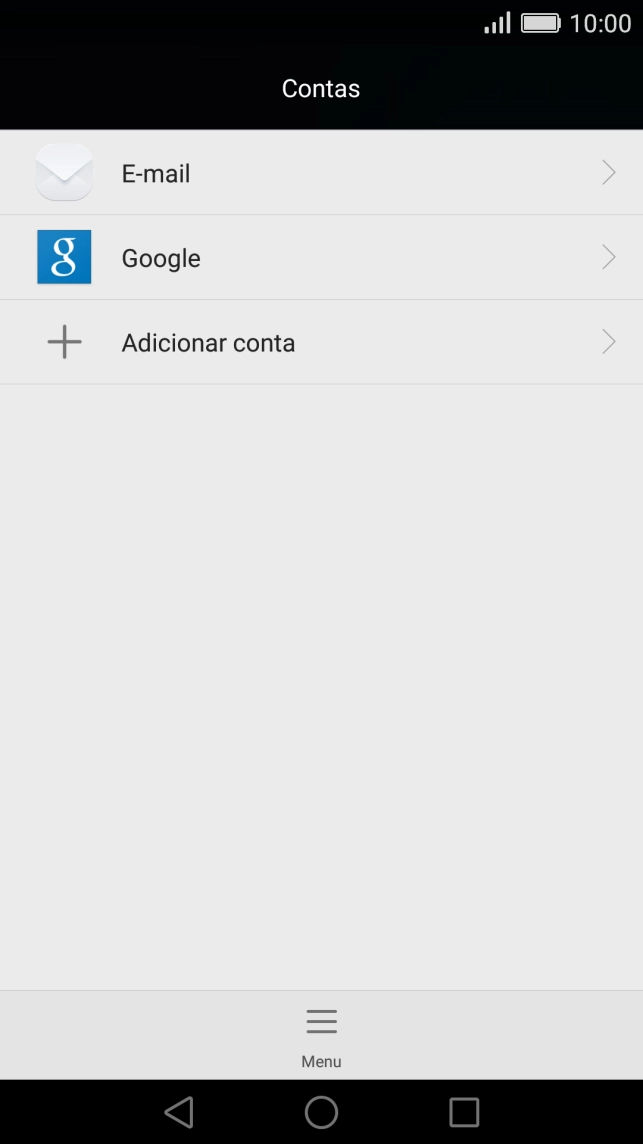Screen dimensions: 643x1144
Task: Open recent apps with the square button
Action: [x=464, y=1112]
